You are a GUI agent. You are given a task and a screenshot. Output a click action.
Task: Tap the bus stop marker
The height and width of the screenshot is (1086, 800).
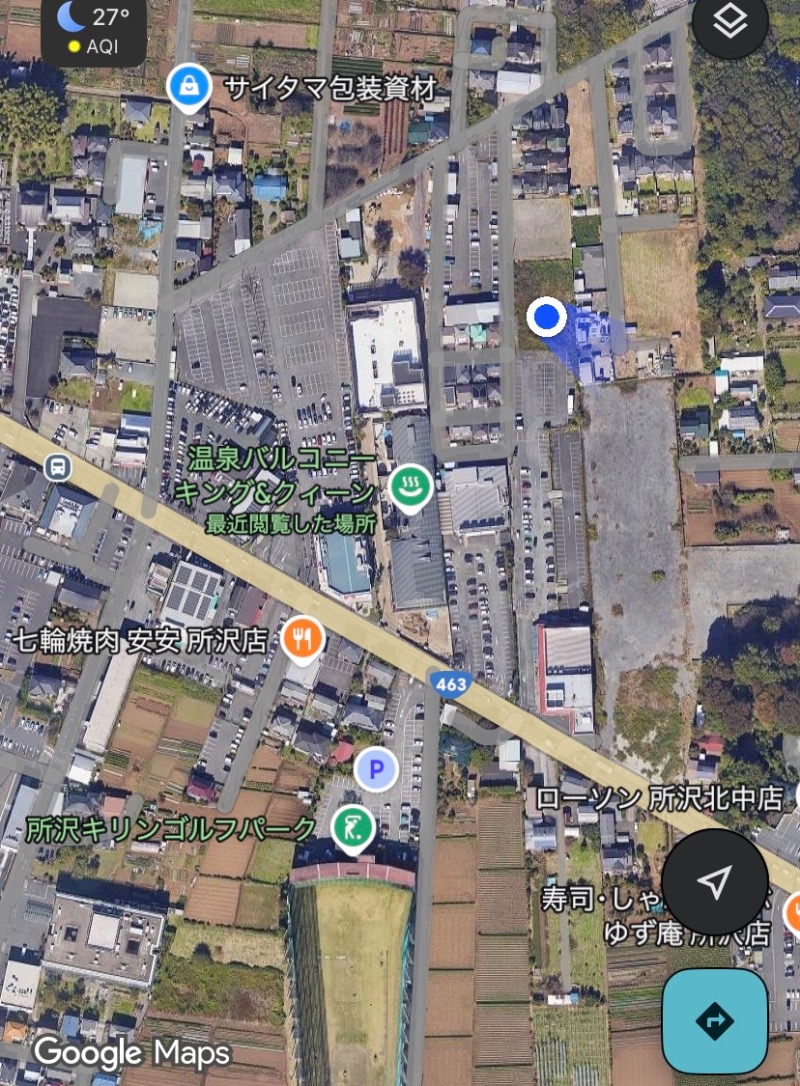58,466
